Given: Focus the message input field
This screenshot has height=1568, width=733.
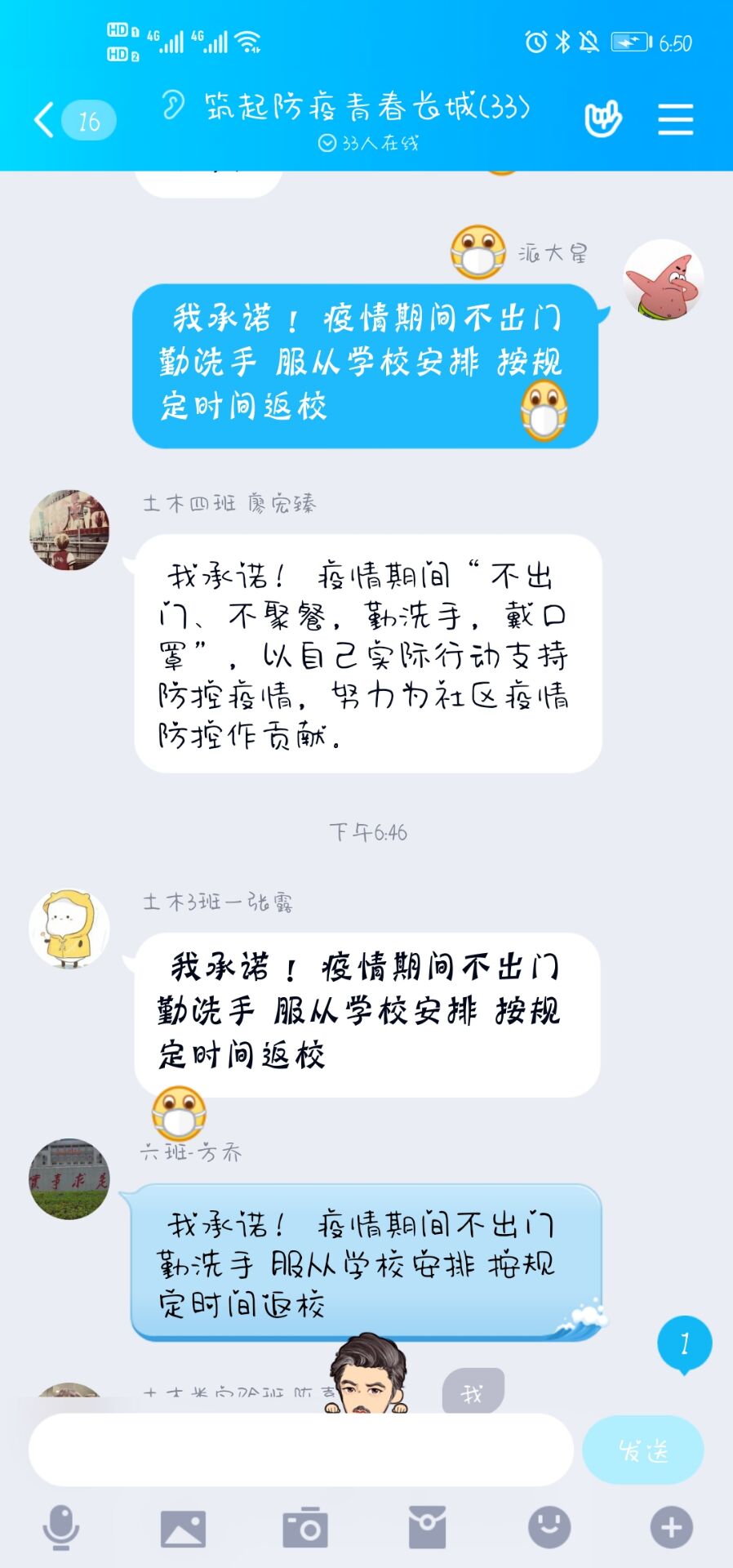Looking at the screenshot, I should [x=300, y=1450].
